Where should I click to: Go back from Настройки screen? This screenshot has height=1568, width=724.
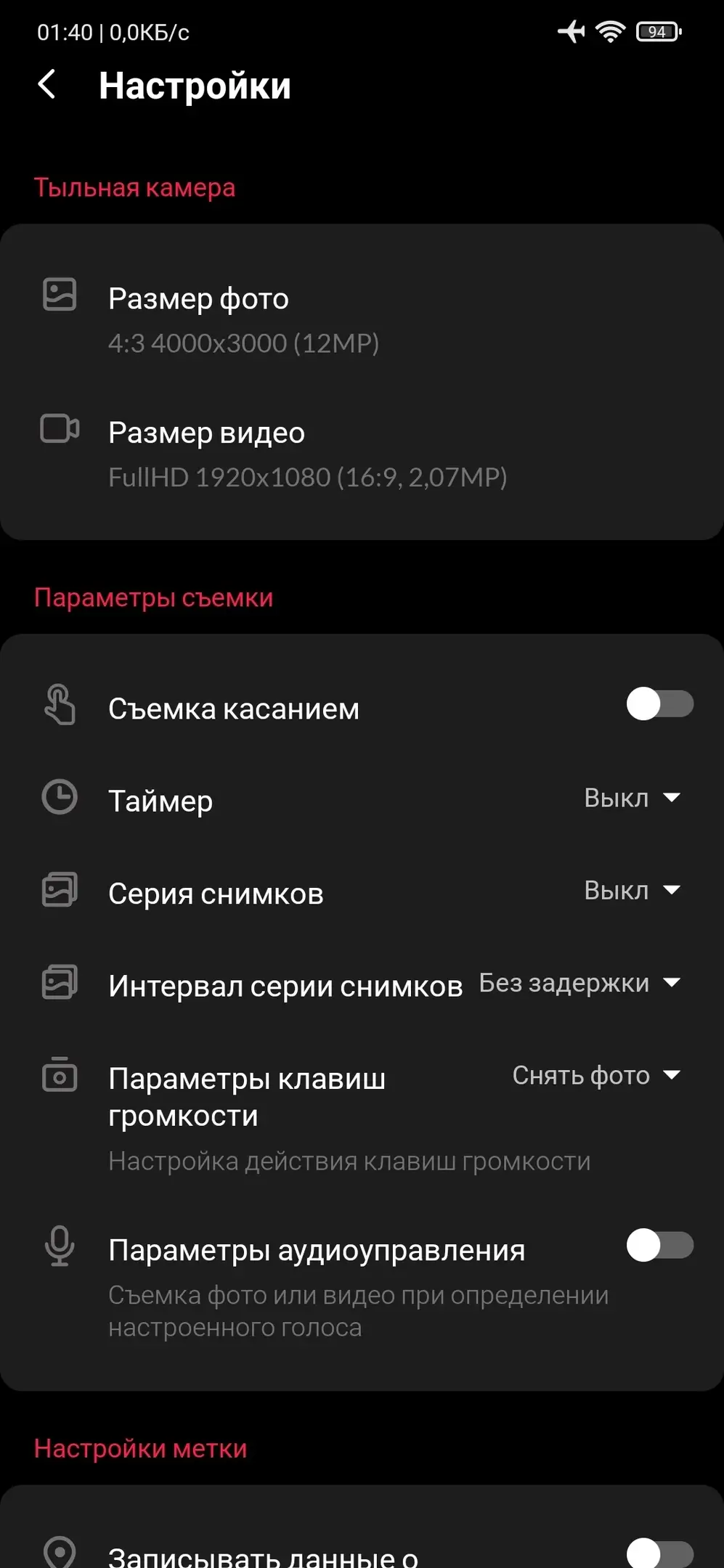coord(47,85)
